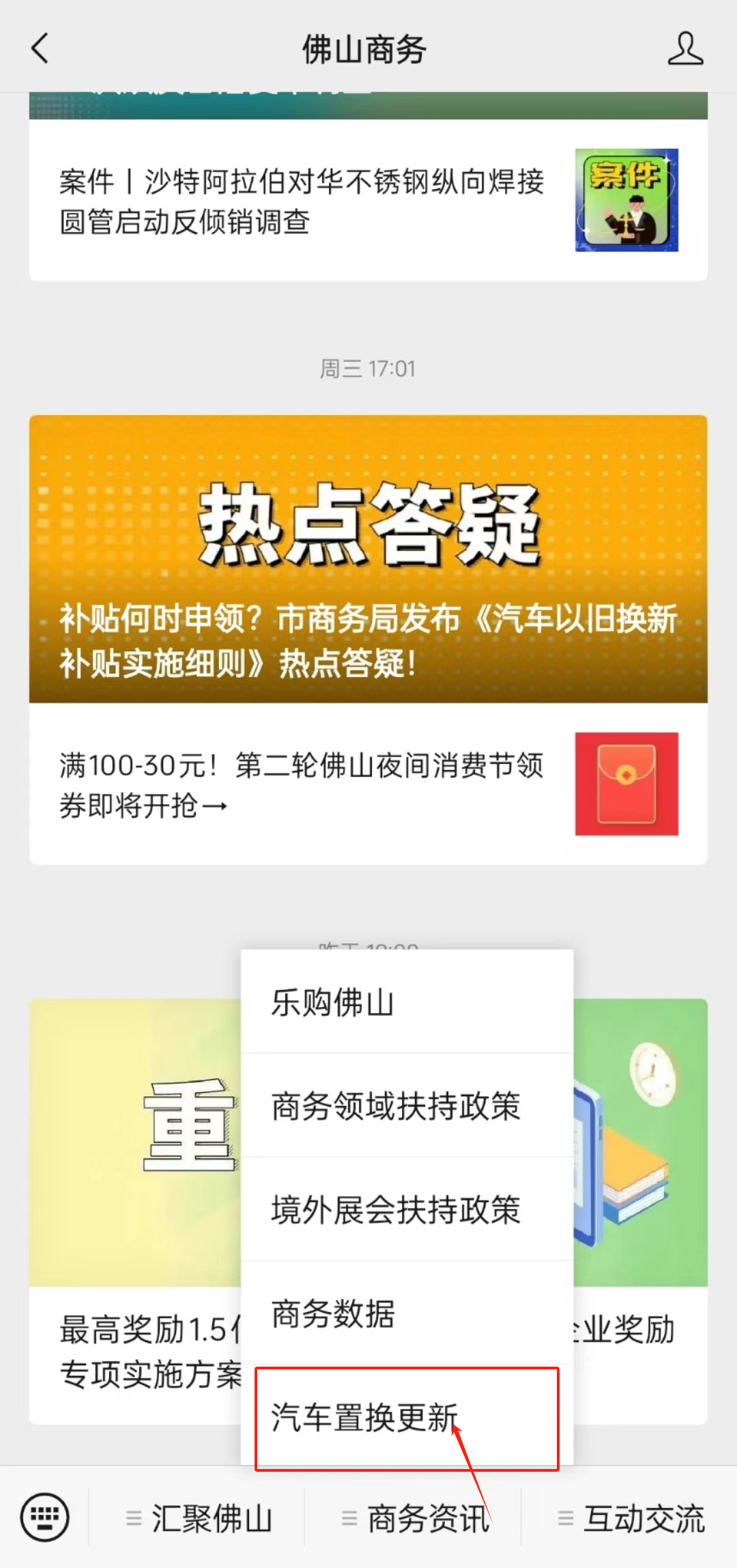This screenshot has height=1568, width=737.
Task: Open the 满100-30元 夜间消费节 coupon article
Action: click(x=300, y=785)
